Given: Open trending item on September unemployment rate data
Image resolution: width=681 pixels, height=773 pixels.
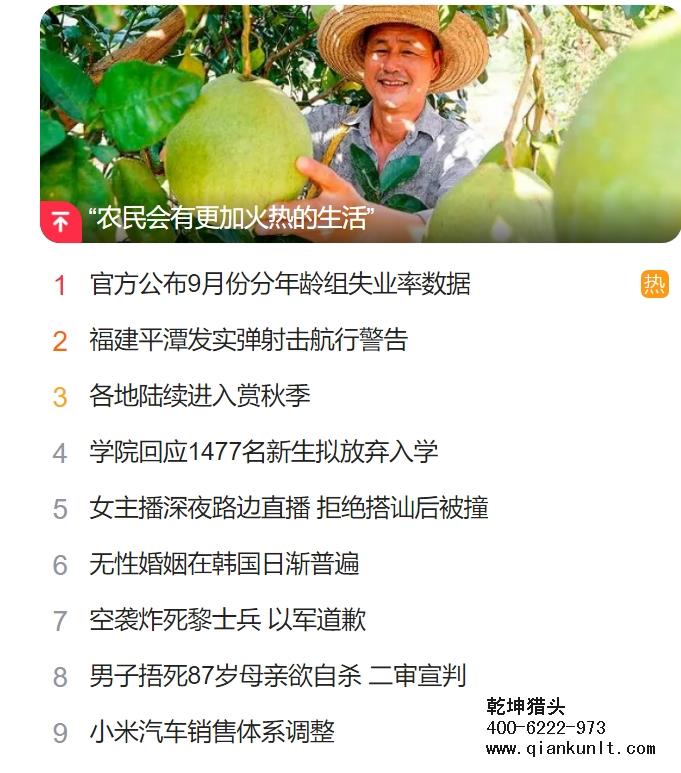Looking at the screenshot, I should pos(280,284).
